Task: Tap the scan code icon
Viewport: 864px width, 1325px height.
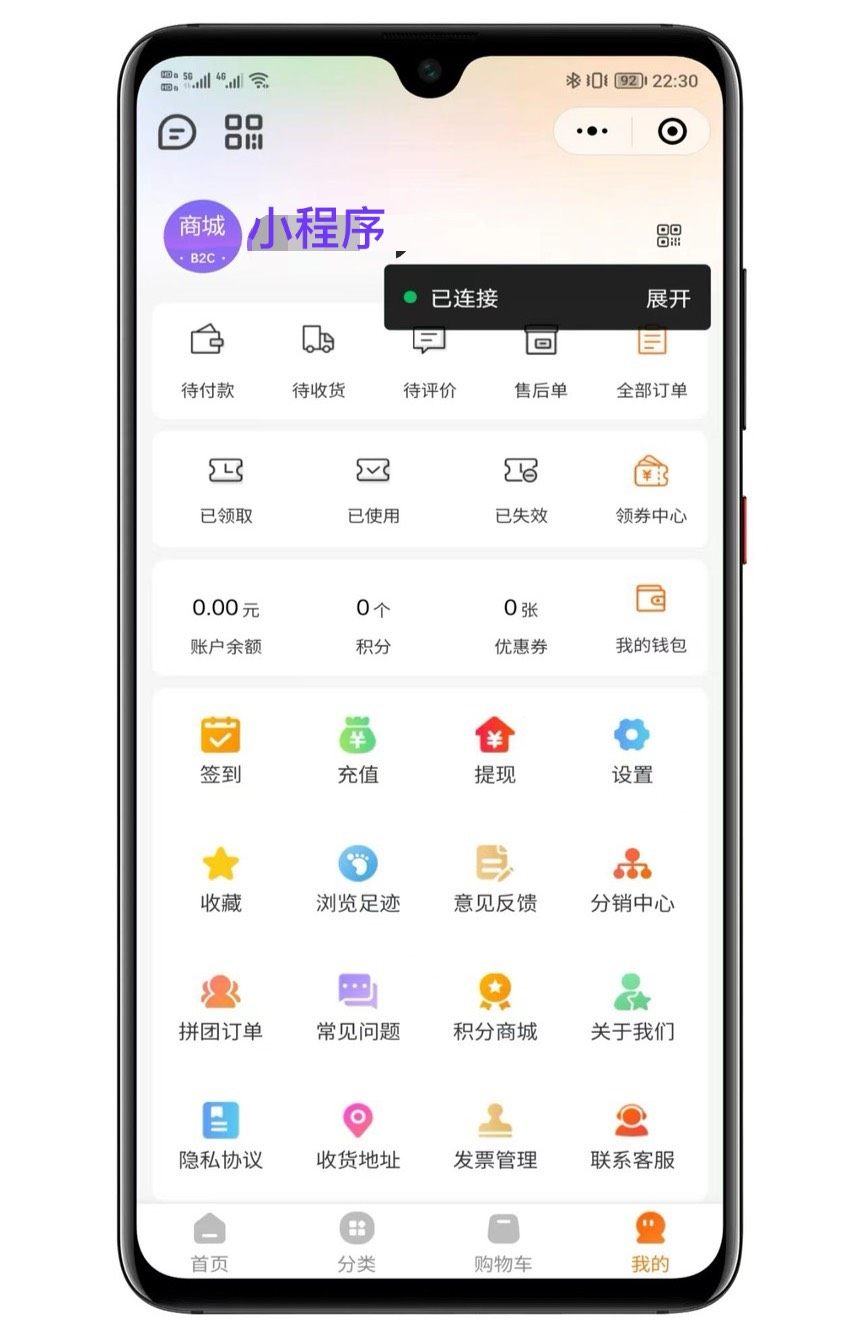Action: coord(243,132)
